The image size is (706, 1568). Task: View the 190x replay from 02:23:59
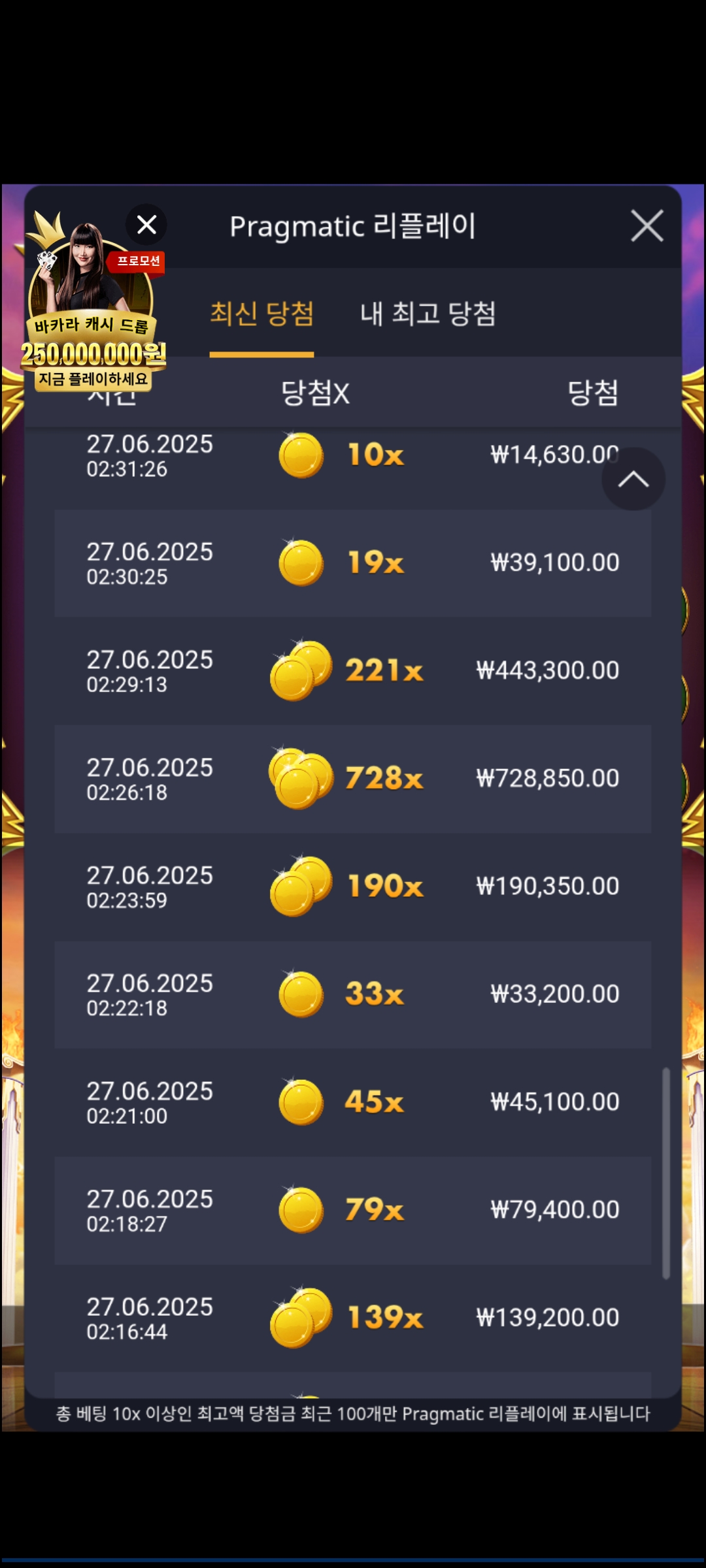[353, 887]
